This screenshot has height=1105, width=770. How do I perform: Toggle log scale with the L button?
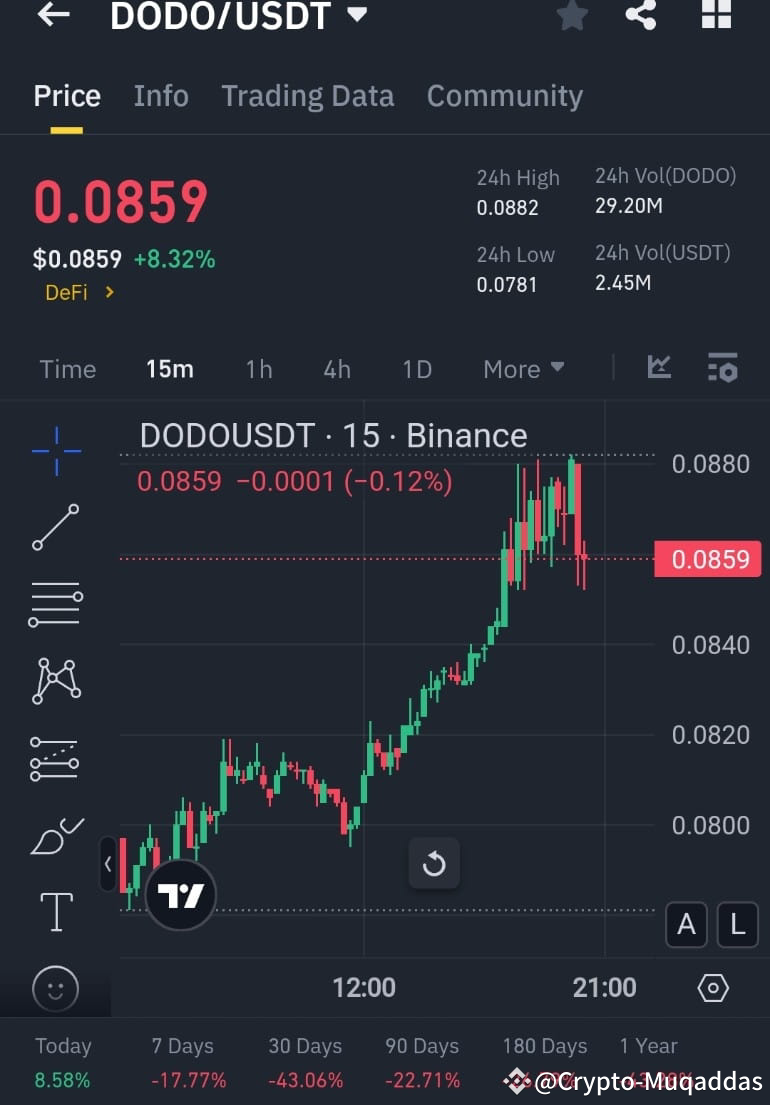coord(737,925)
